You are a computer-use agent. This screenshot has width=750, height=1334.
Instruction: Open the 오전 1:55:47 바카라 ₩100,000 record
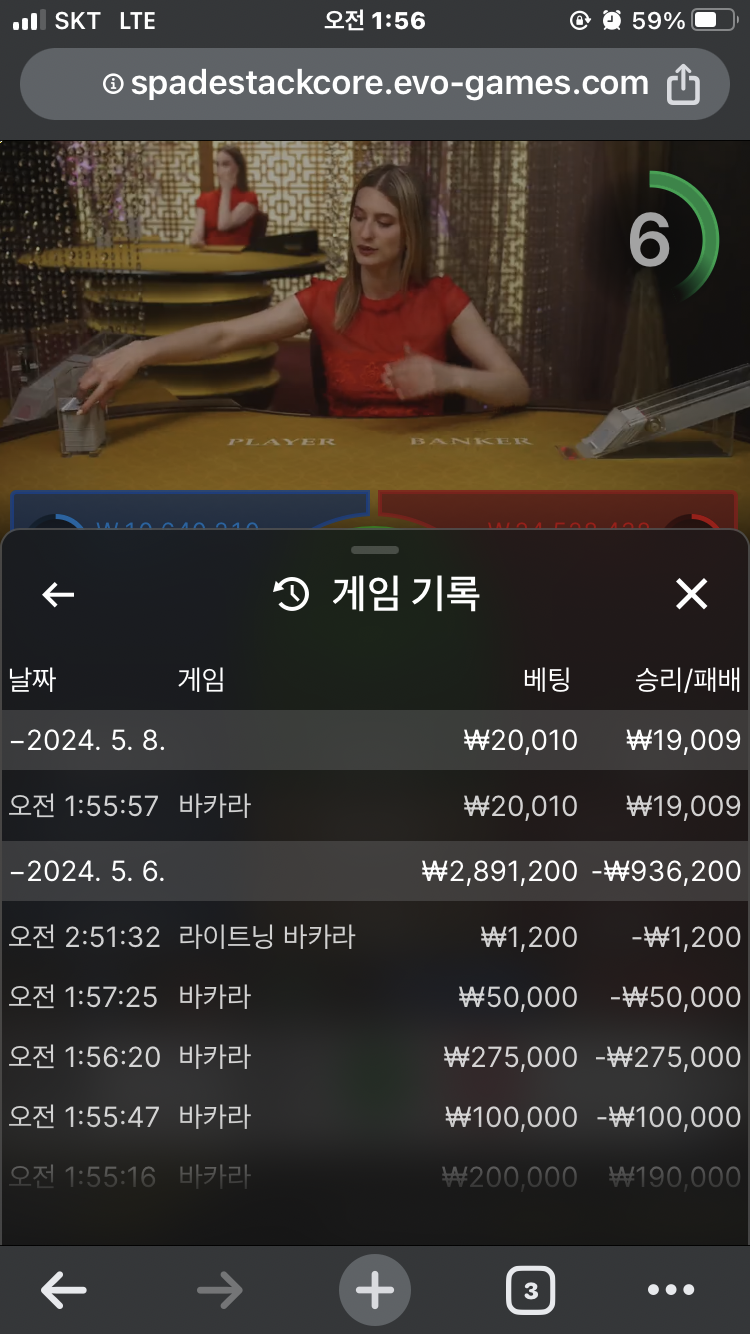pyautogui.click(x=374, y=1117)
